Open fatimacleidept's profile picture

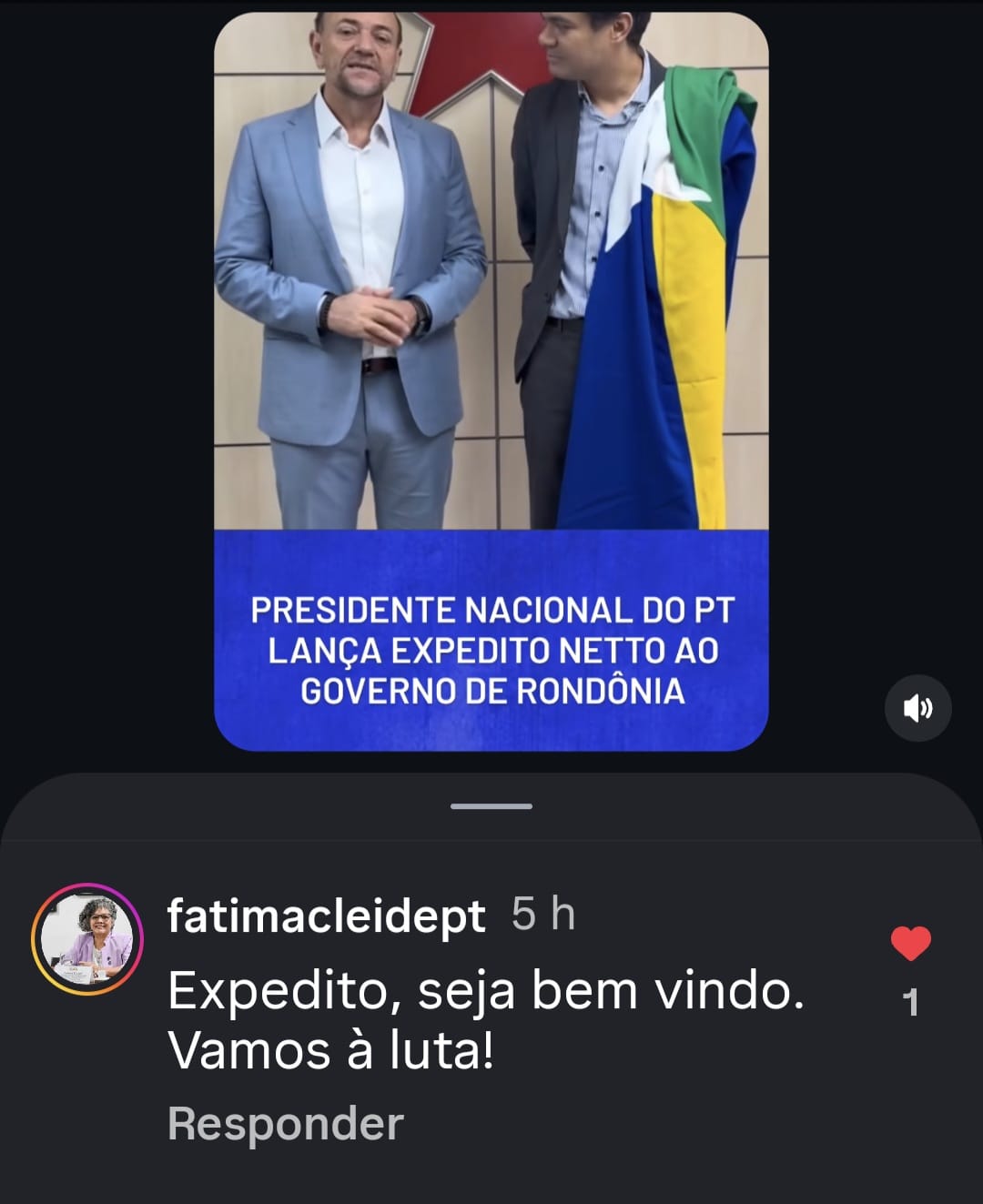[87, 938]
